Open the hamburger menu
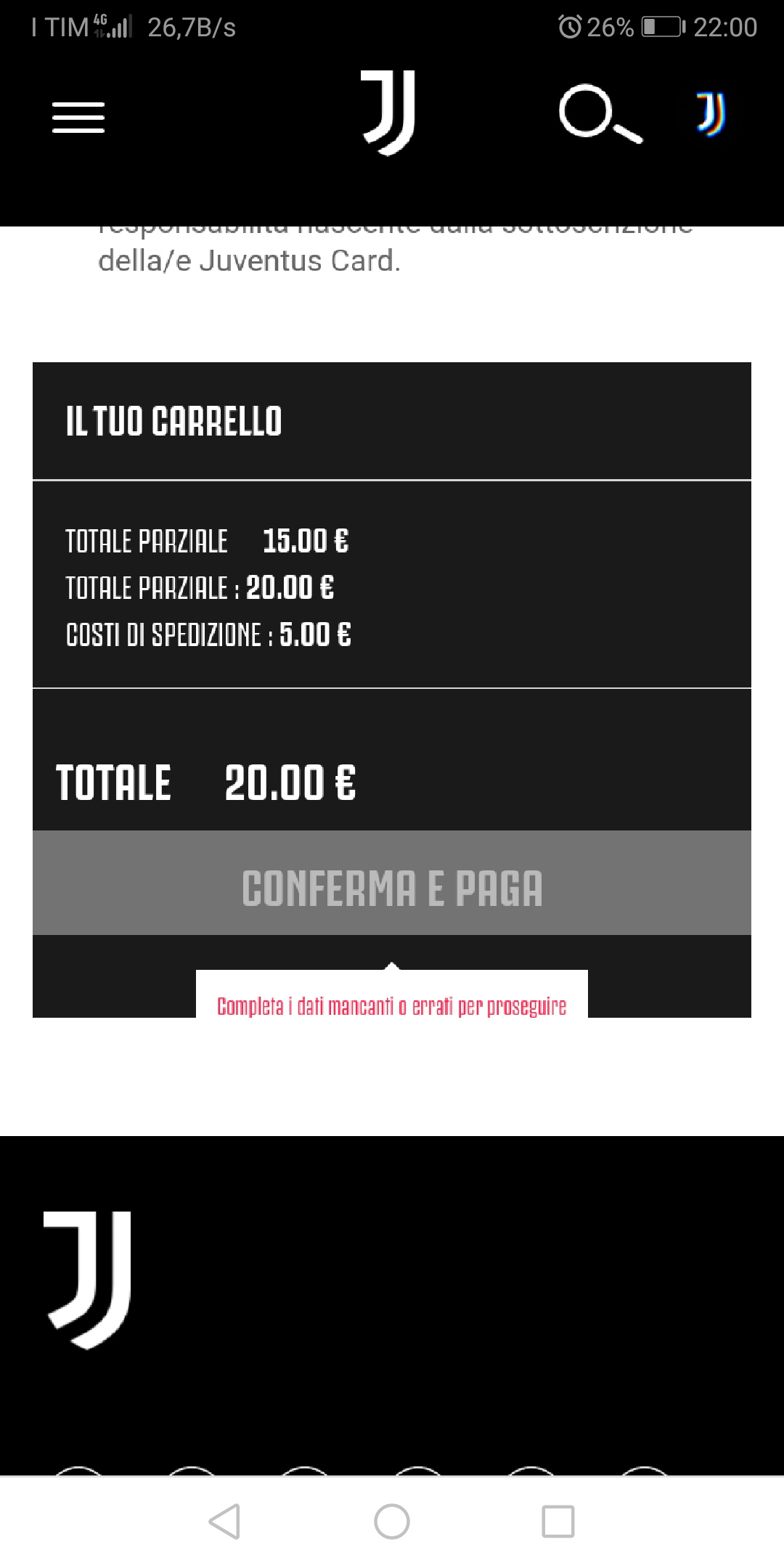The height and width of the screenshot is (1568, 784). click(78, 117)
